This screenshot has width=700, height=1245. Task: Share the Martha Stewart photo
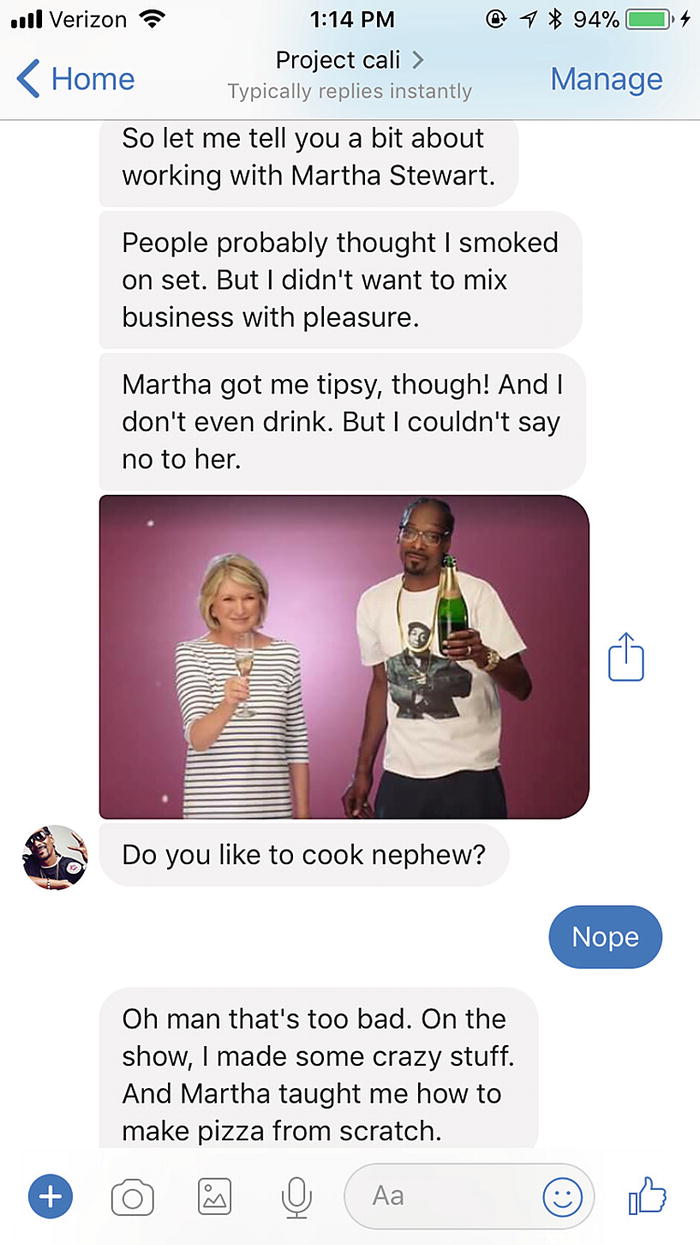pos(626,657)
